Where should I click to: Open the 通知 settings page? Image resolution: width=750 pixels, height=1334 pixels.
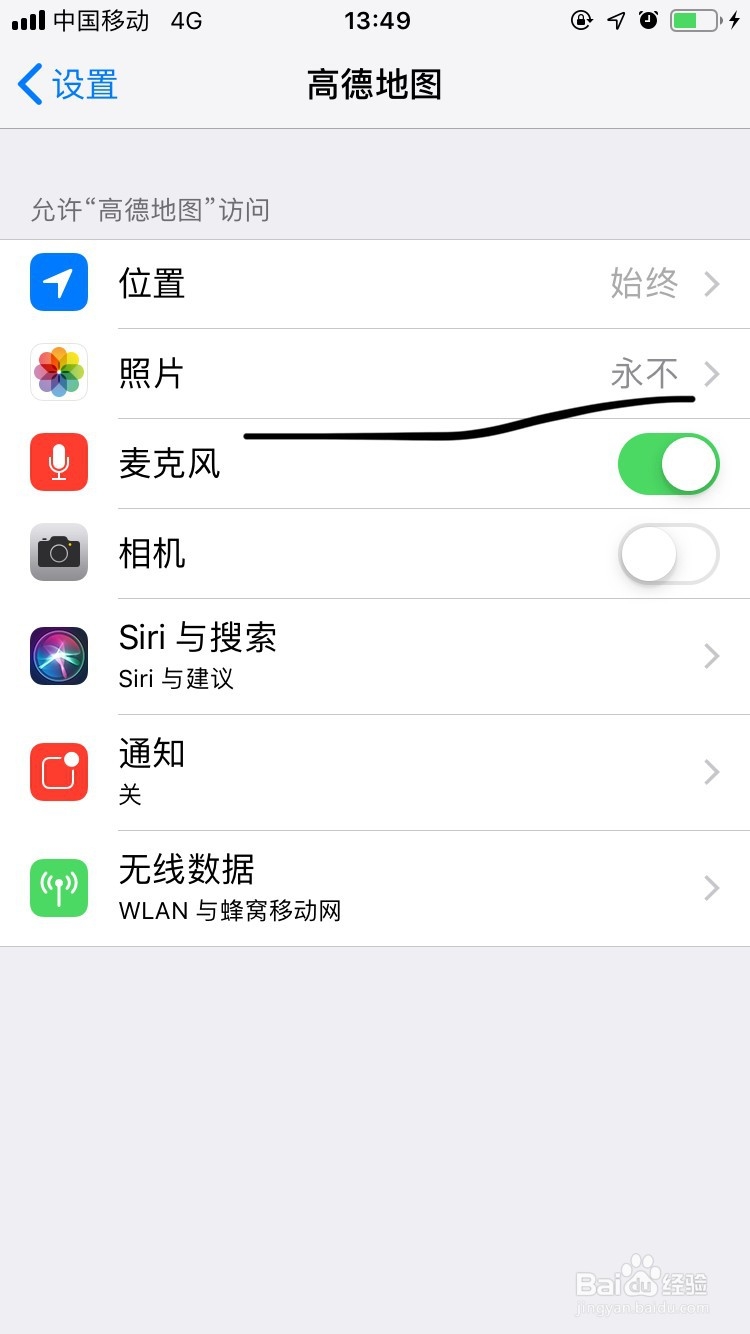[375, 772]
